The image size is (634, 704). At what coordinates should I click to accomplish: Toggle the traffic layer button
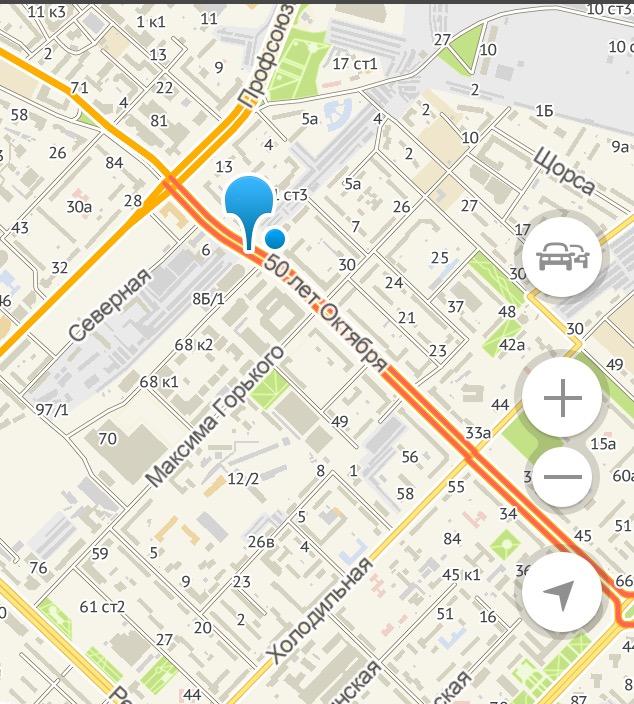pyautogui.click(x=562, y=257)
